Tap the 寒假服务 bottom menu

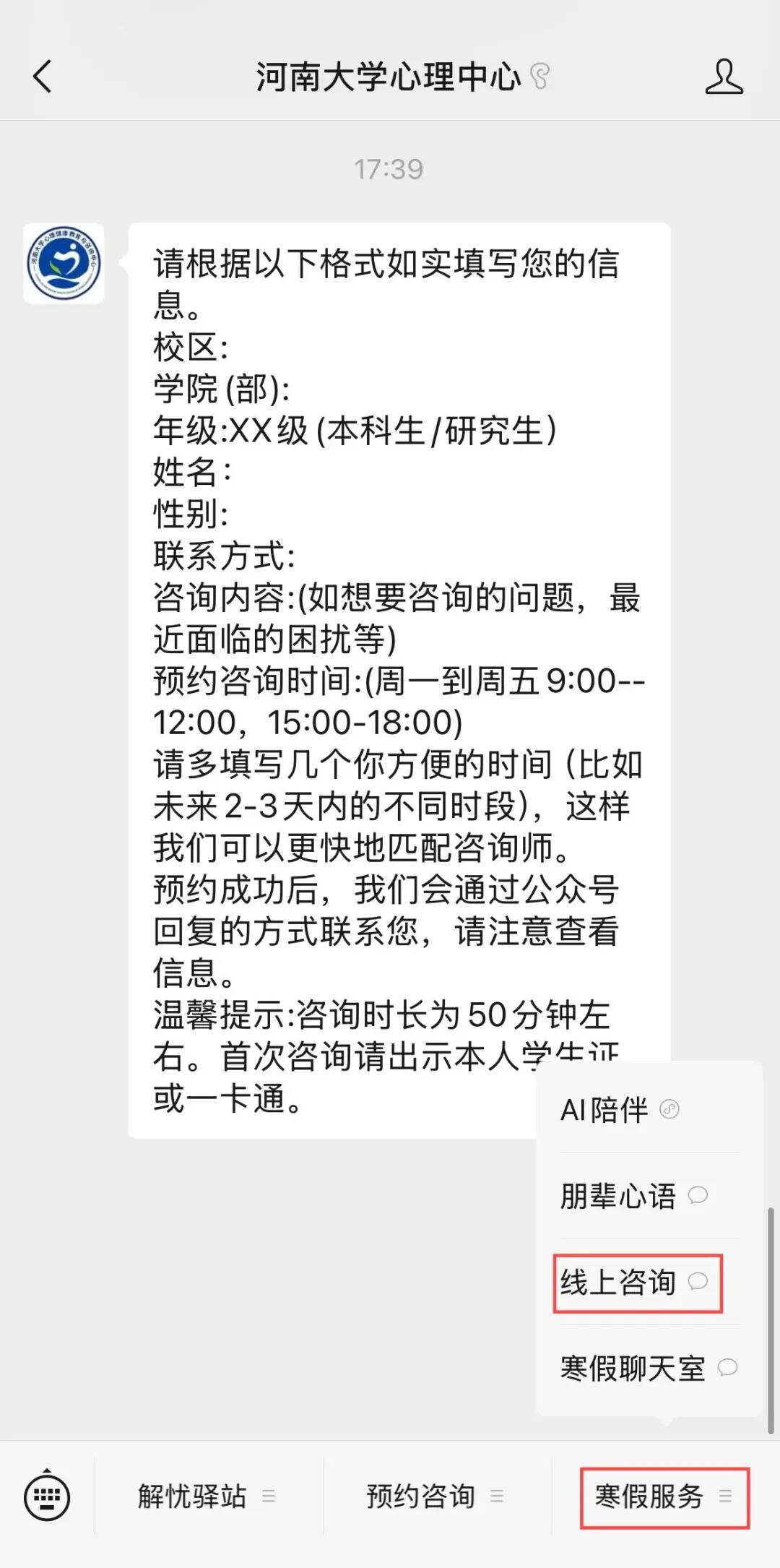coord(664,1496)
